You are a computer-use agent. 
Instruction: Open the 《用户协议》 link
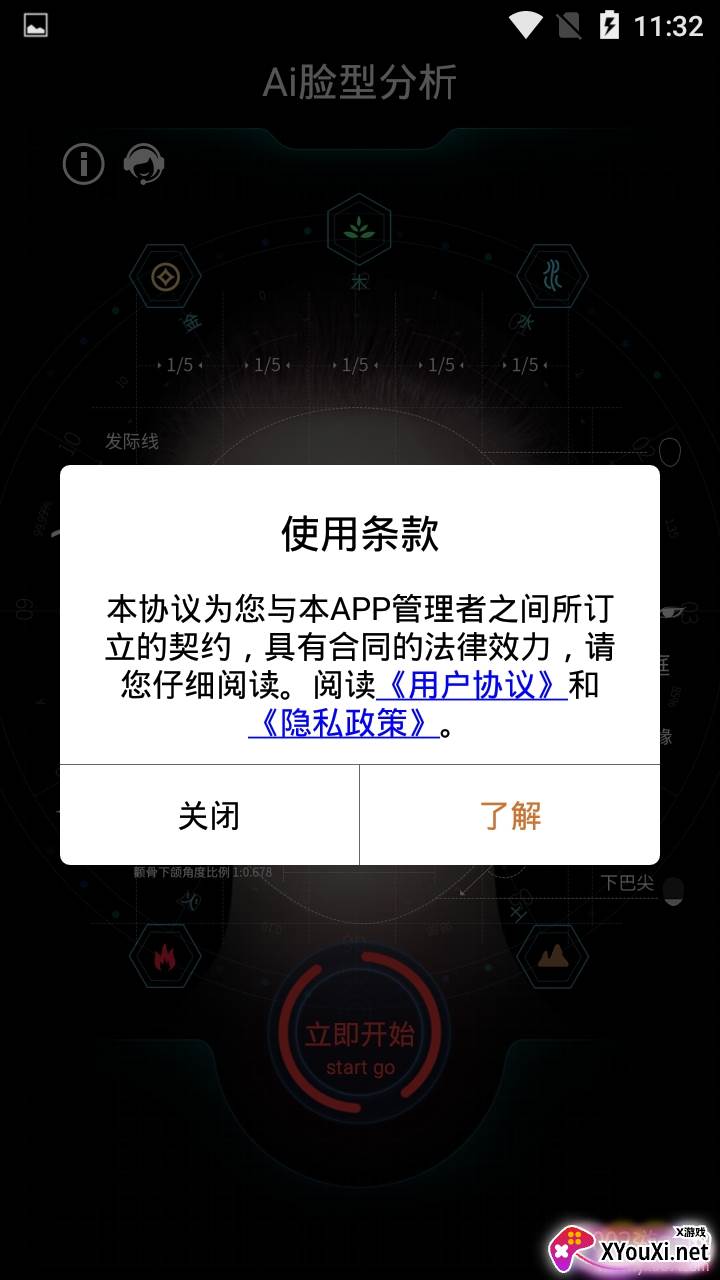pyautogui.click(x=472, y=686)
